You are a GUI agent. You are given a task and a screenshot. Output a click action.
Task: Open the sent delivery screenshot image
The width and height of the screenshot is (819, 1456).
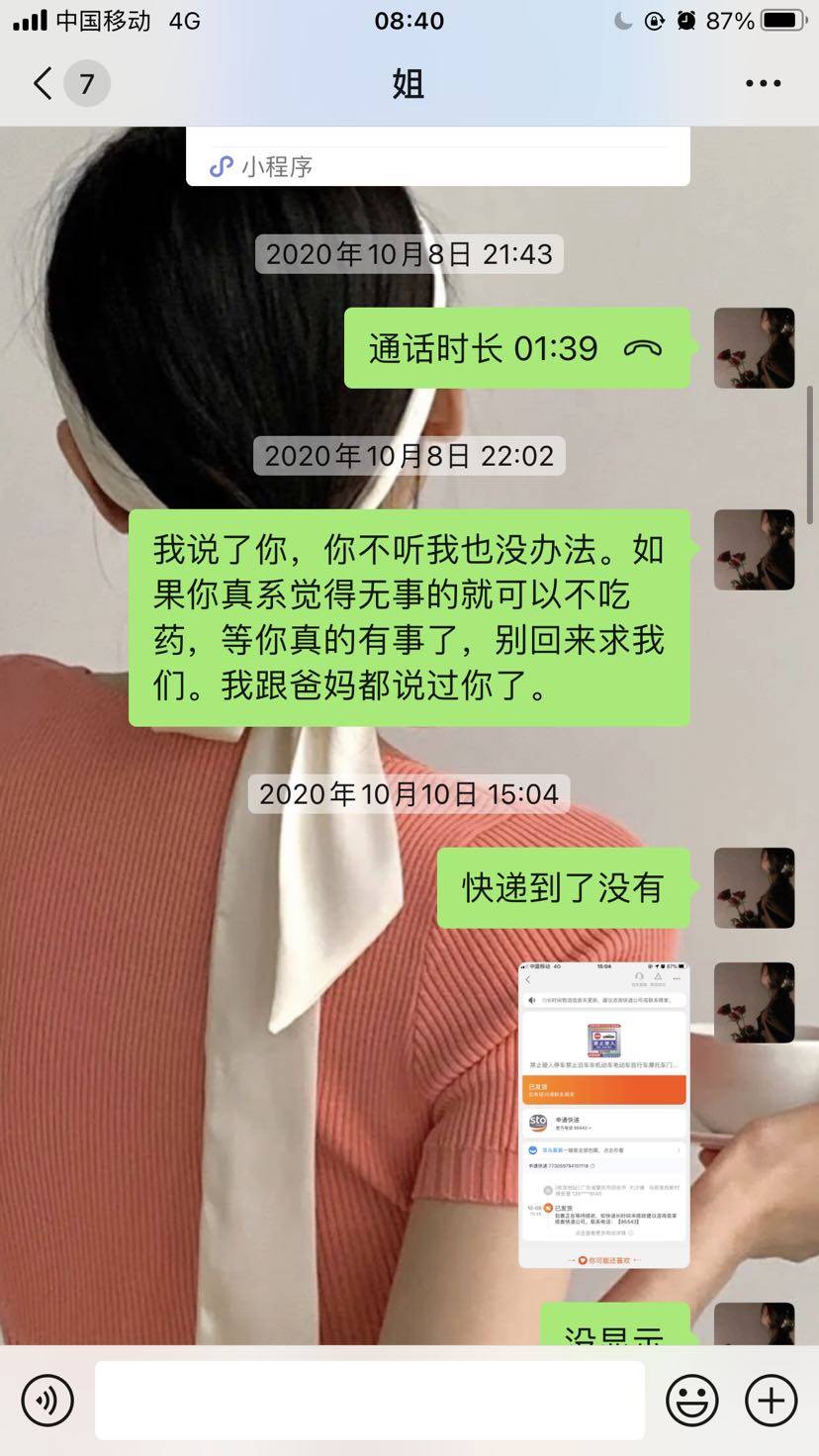coord(603,1115)
